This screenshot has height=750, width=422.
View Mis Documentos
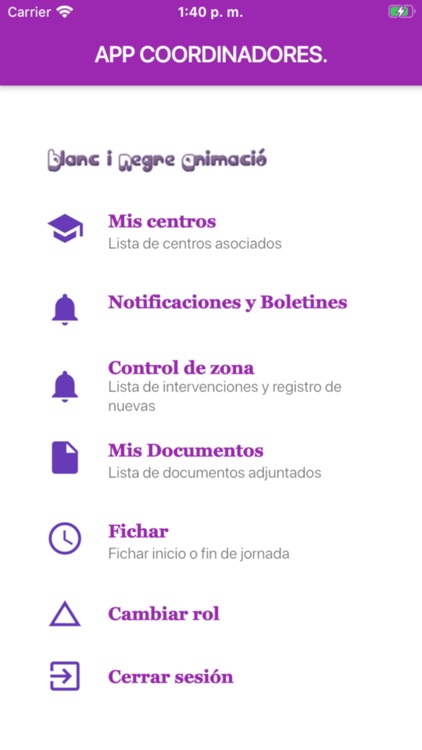tap(211, 459)
